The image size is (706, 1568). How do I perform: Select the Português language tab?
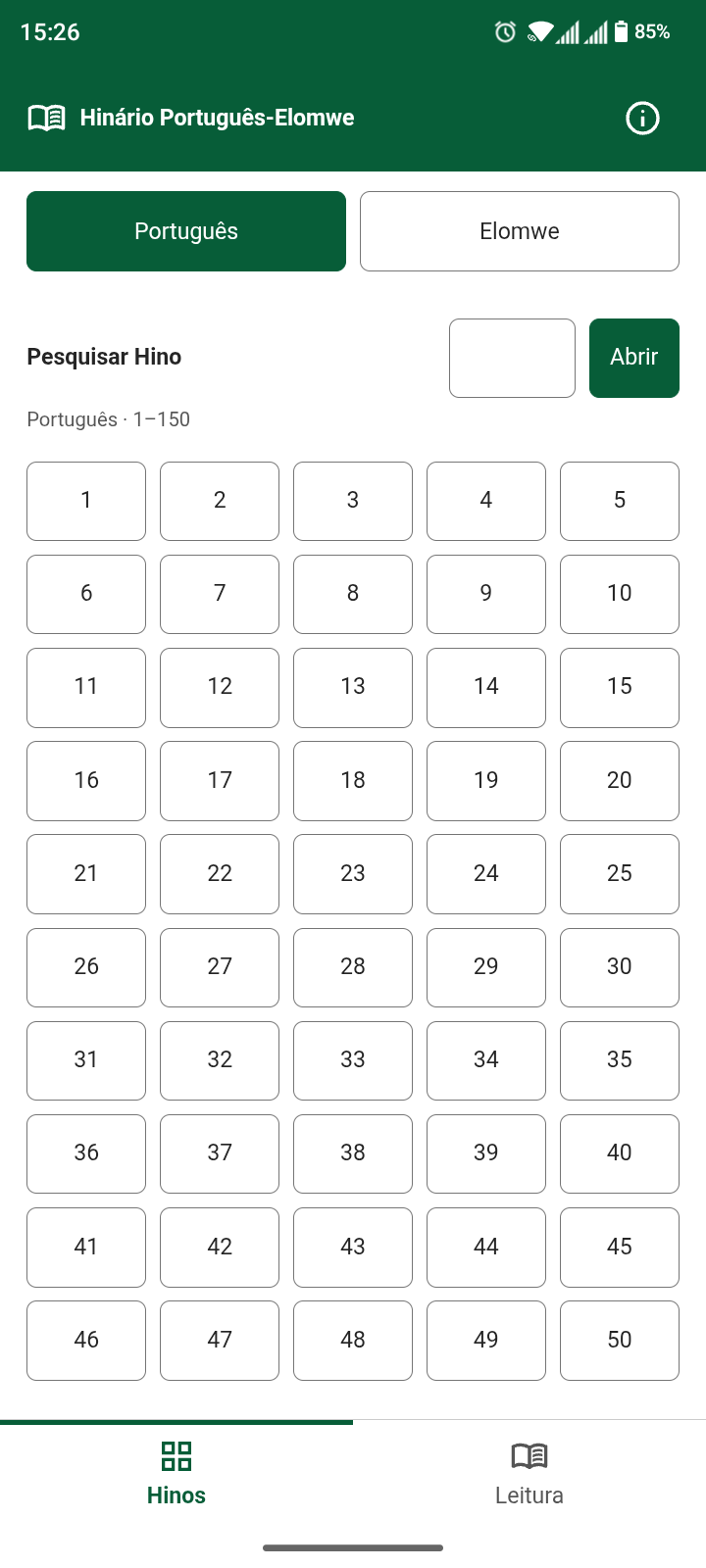(x=186, y=231)
